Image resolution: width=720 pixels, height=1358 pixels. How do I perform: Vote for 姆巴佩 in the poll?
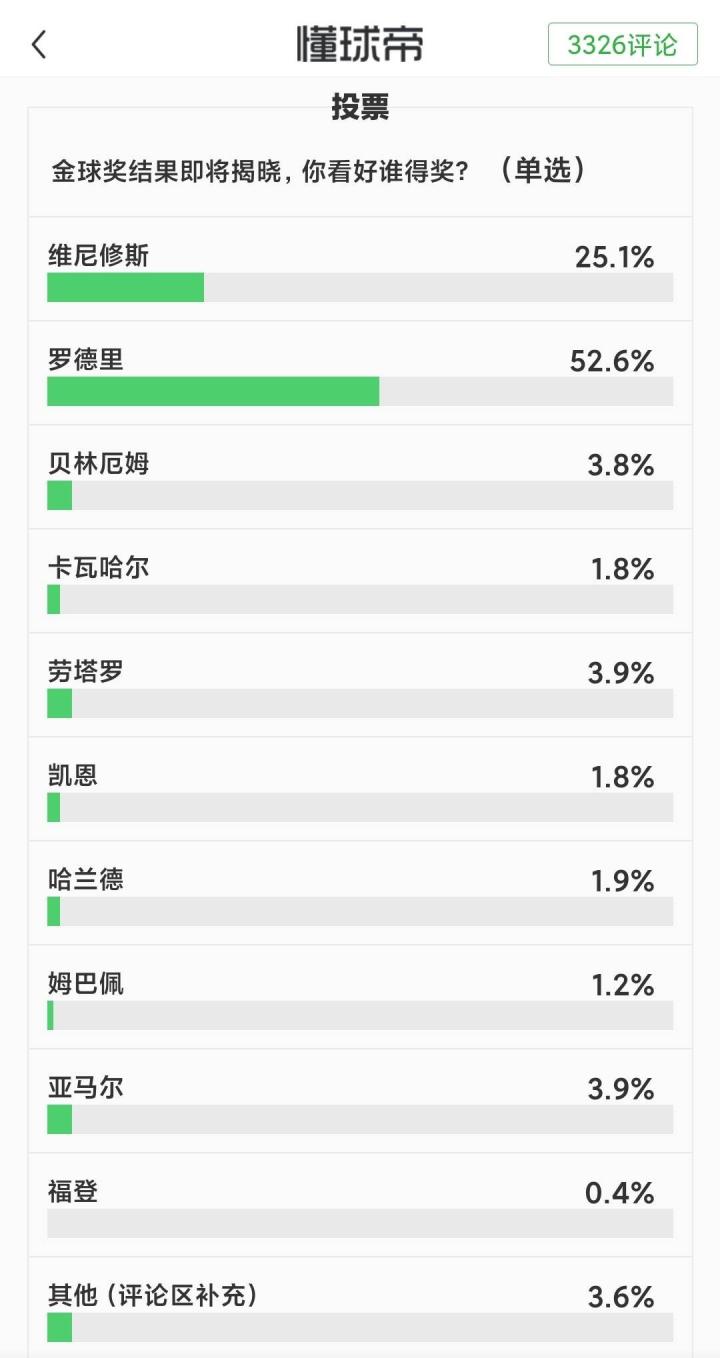pos(360,998)
